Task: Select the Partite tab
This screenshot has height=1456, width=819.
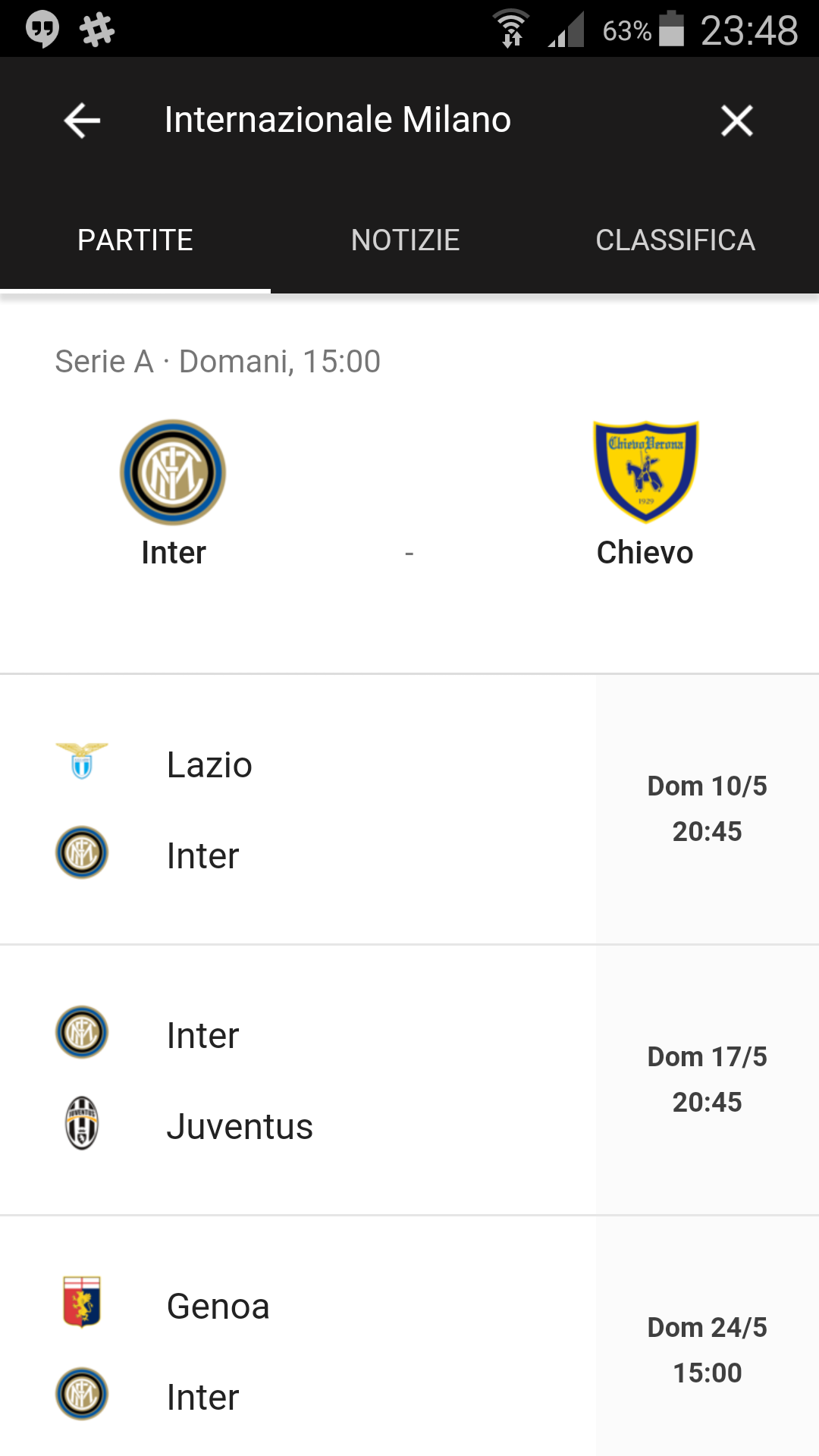Action: tap(135, 240)
